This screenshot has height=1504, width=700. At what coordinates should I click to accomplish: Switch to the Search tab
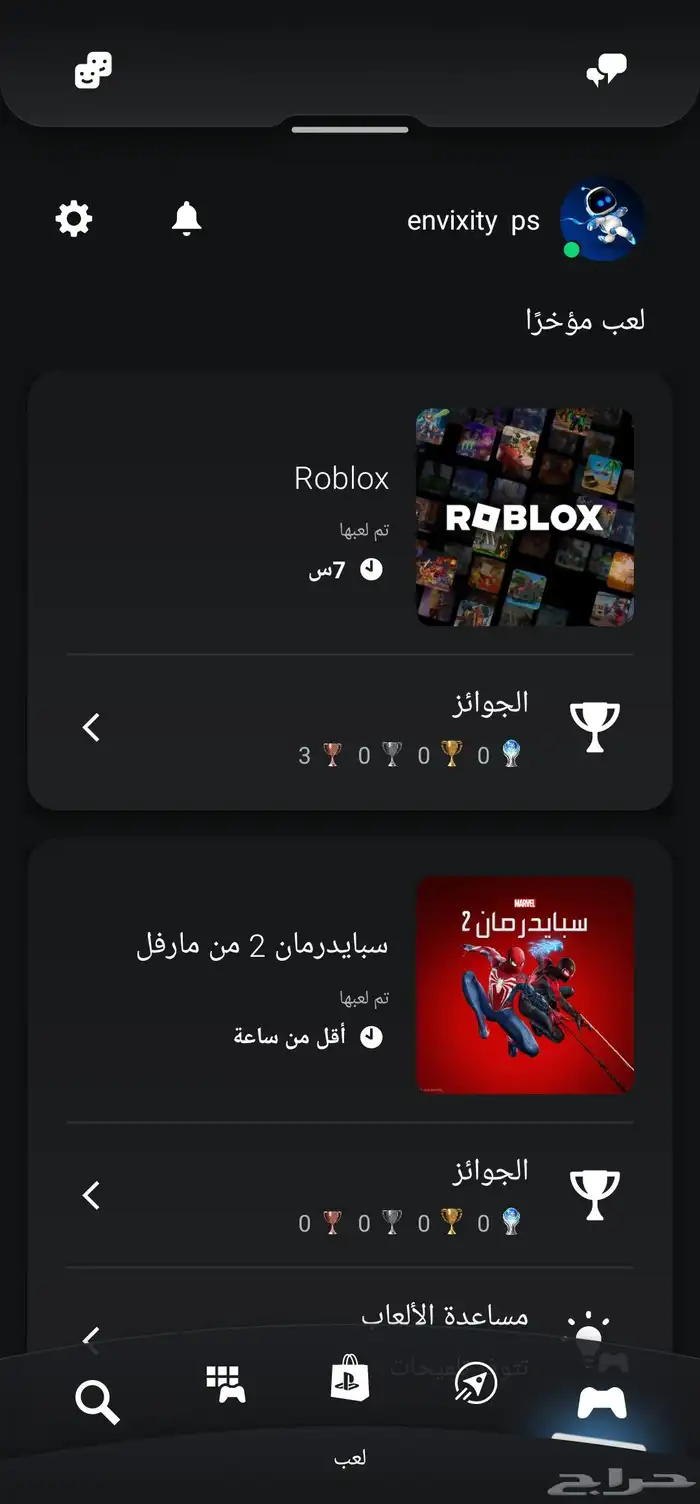point(97,1402)
